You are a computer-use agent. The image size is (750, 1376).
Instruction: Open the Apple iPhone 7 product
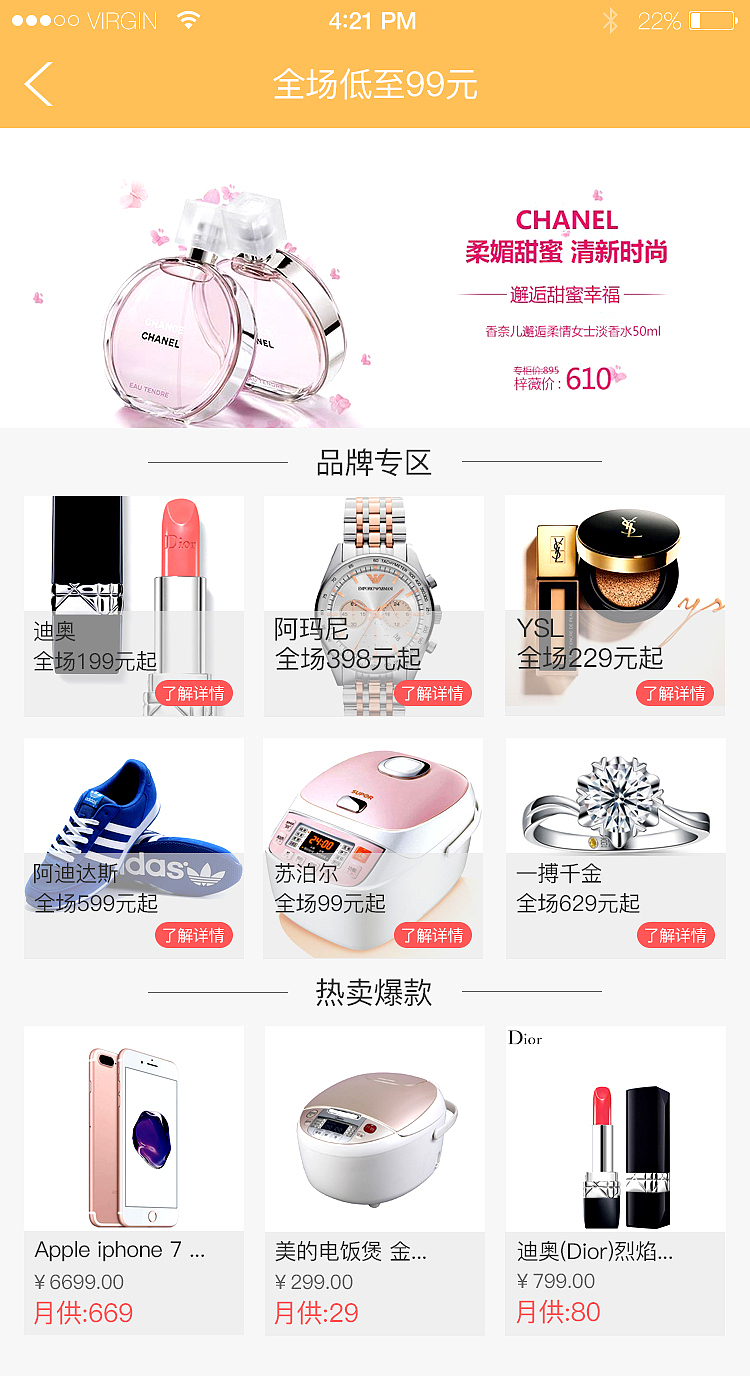[x=134, y=1180]
